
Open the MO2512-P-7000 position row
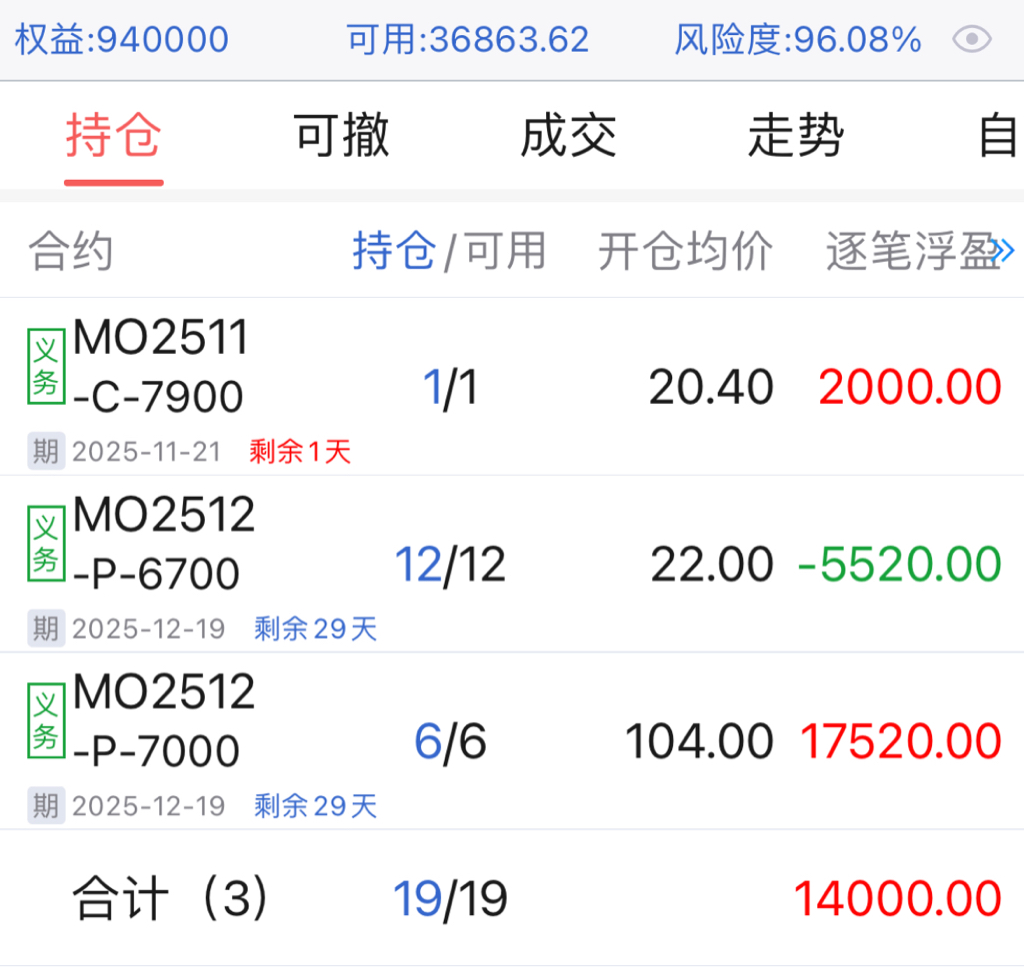(512, 741)
